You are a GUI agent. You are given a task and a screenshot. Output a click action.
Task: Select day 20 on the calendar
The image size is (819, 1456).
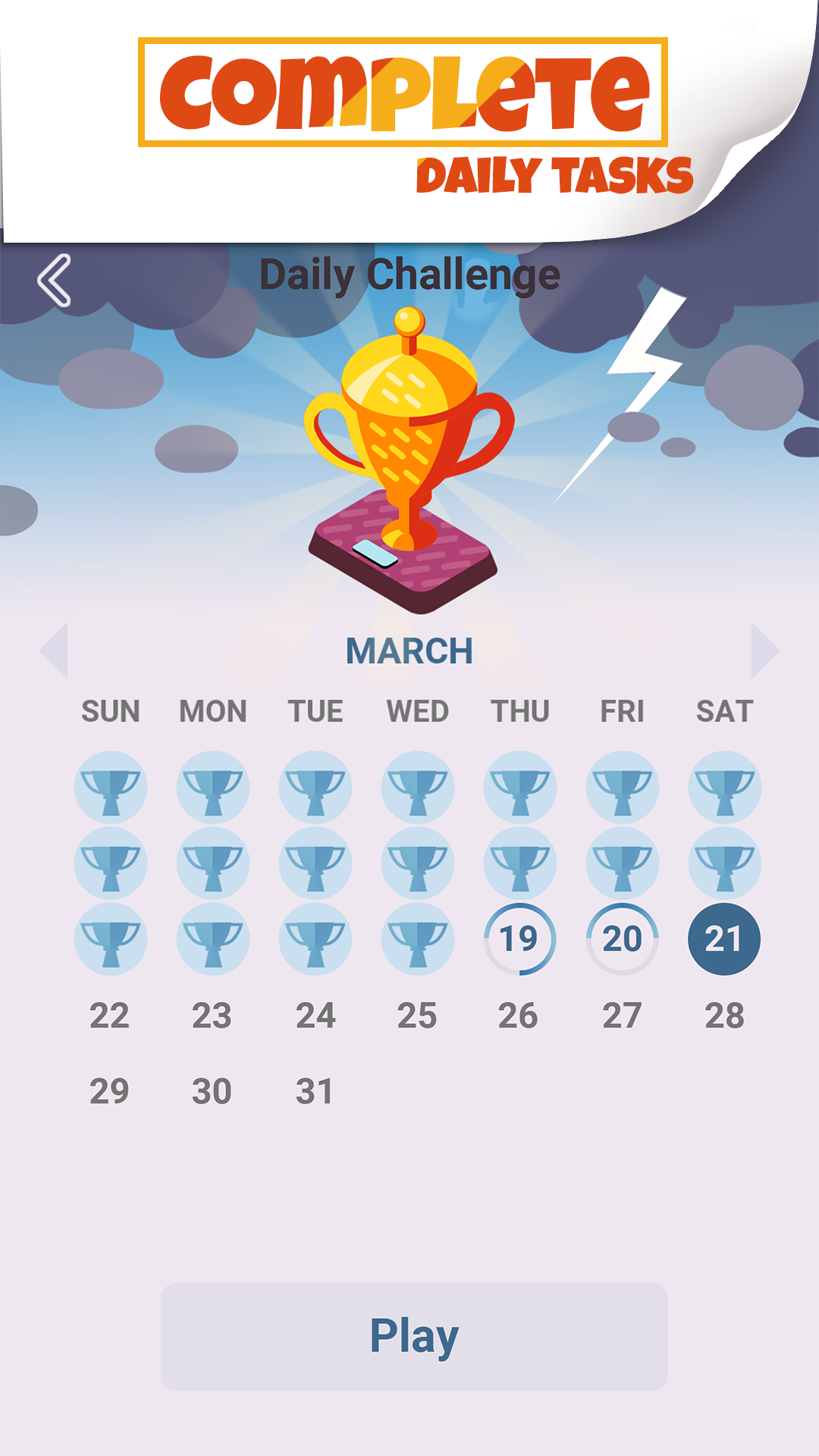623,939
